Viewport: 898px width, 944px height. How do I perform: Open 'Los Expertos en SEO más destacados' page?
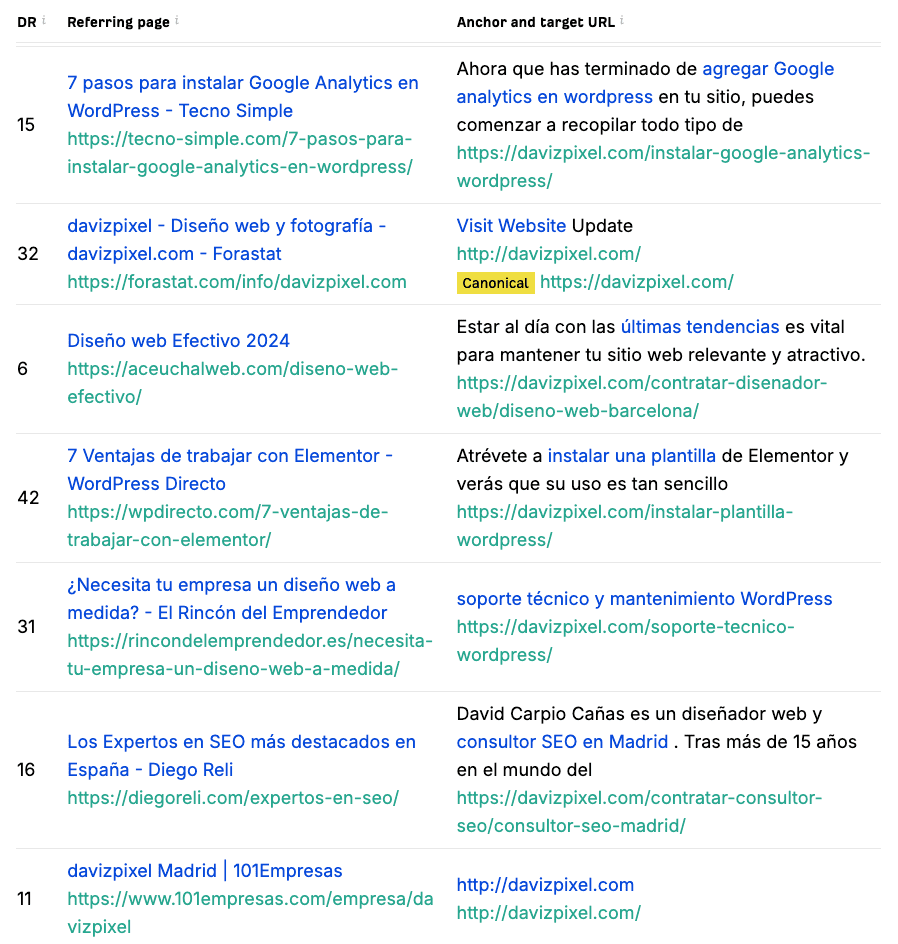241,743
